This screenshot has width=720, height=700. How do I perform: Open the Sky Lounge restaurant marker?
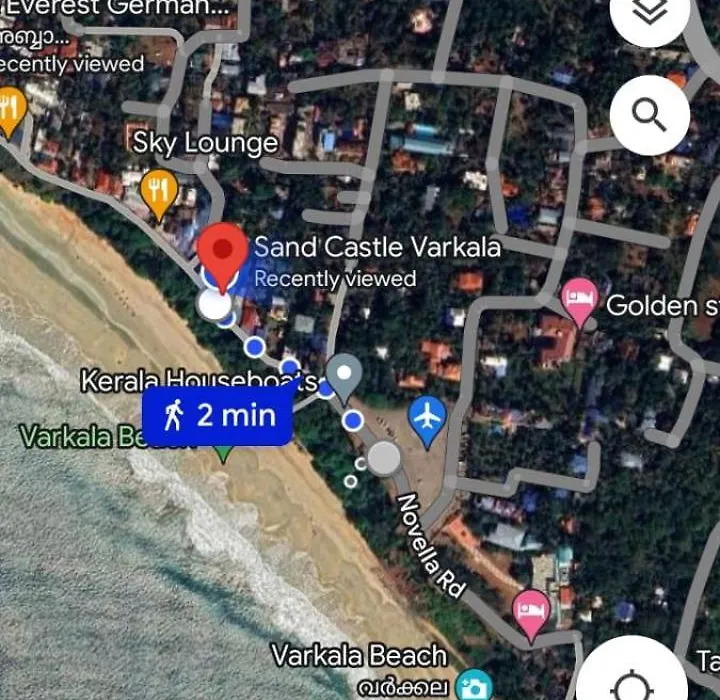pyautogui.click(x=158, y=190)
